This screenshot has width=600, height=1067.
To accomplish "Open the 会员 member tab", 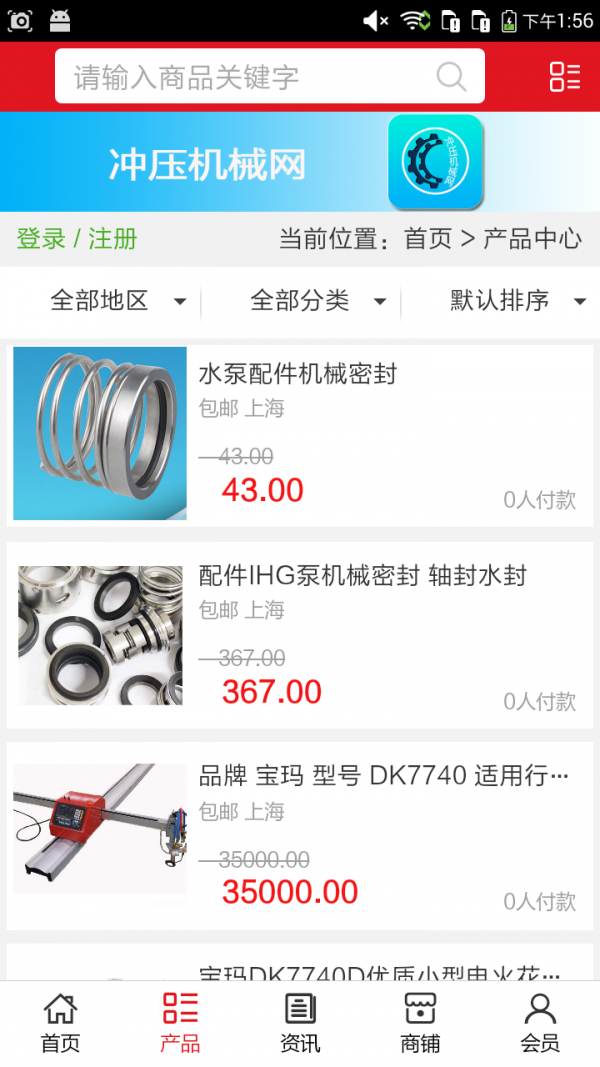I will (540, 1023).
